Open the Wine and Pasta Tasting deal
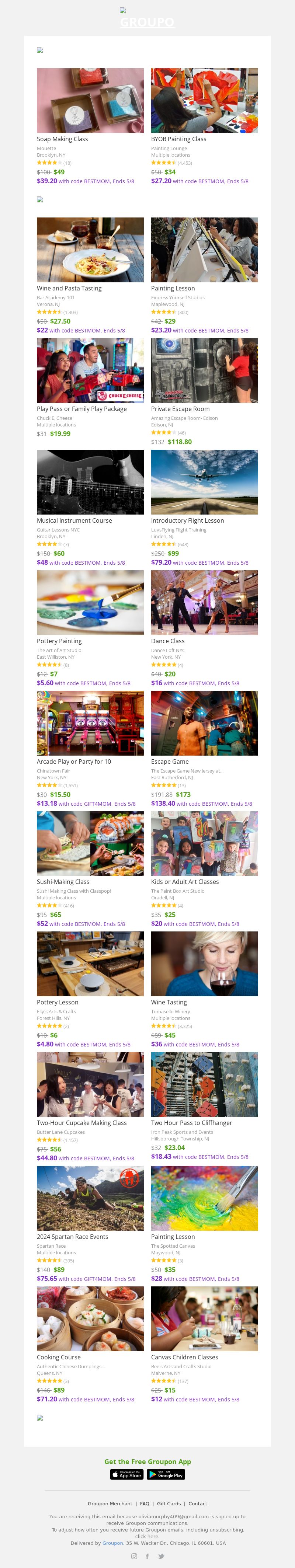The image size is (295, 1568). 90,250
